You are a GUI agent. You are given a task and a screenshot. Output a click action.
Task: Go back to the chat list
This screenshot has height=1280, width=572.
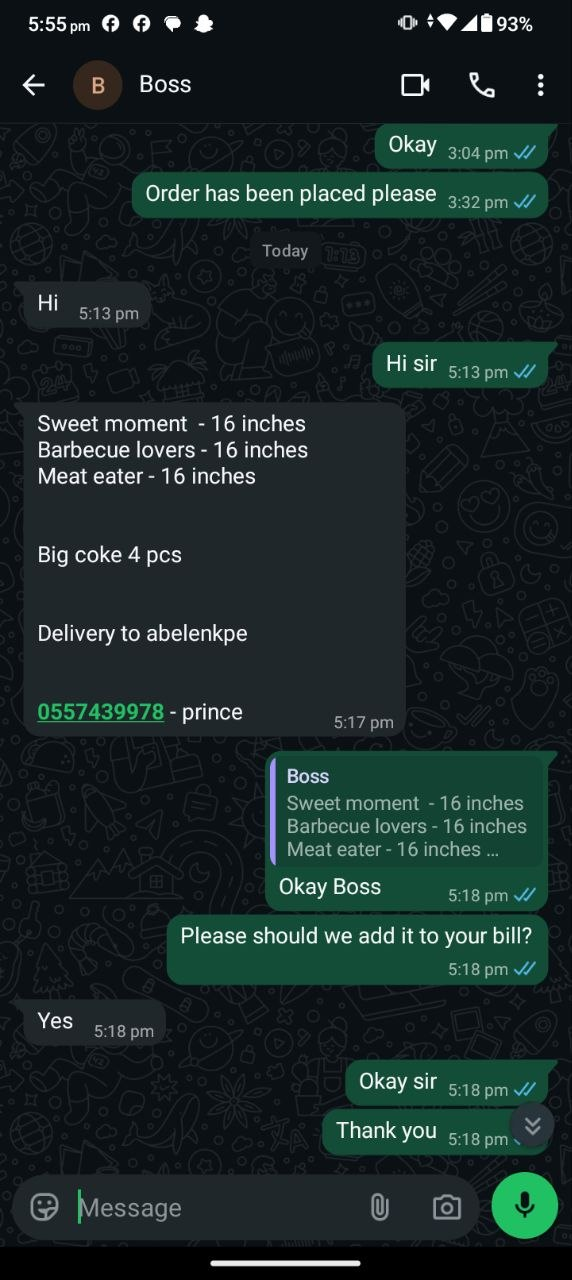click(x=34, y=85)
